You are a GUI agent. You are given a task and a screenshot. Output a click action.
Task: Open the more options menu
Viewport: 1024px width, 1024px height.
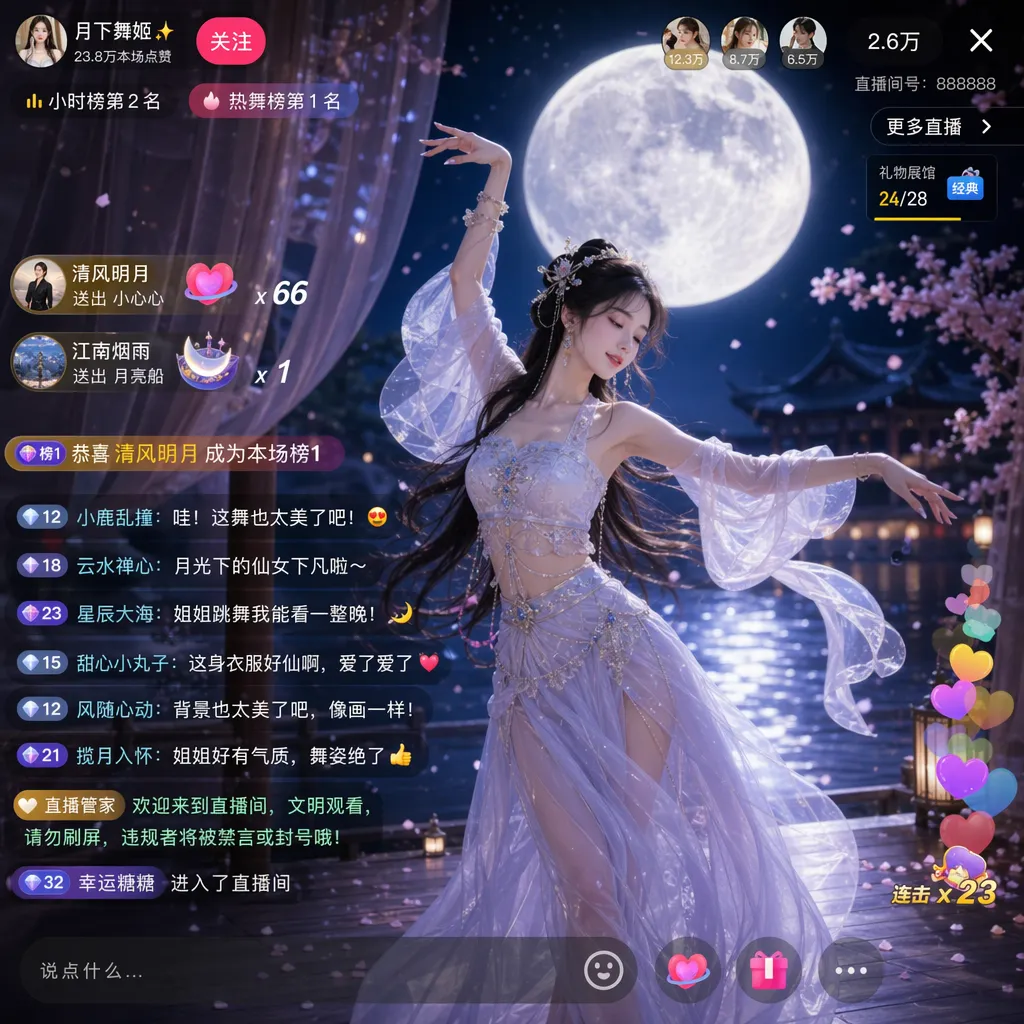851,970
